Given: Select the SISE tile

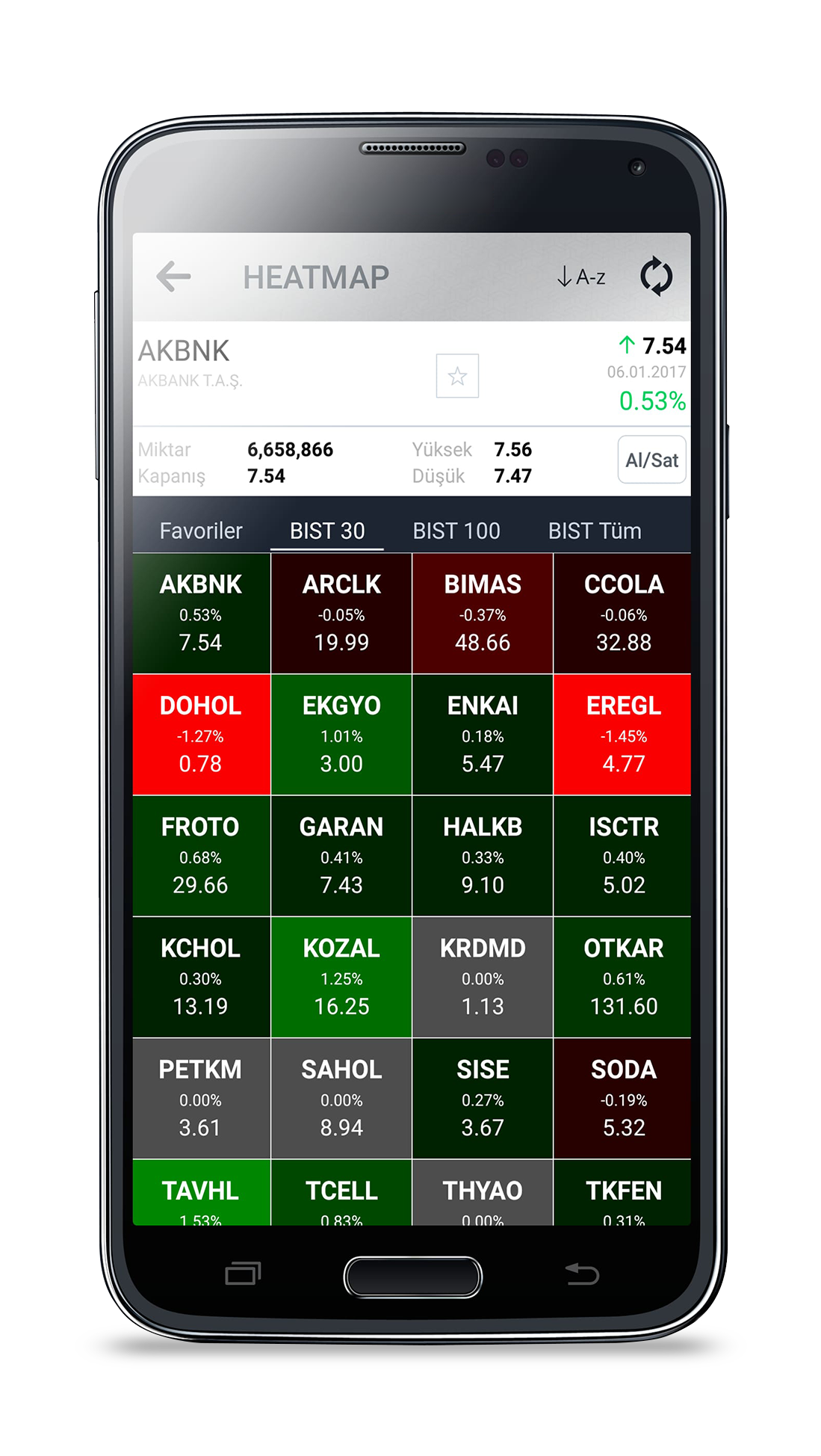Looking at the screenshot, I should tap(483, 1098).
